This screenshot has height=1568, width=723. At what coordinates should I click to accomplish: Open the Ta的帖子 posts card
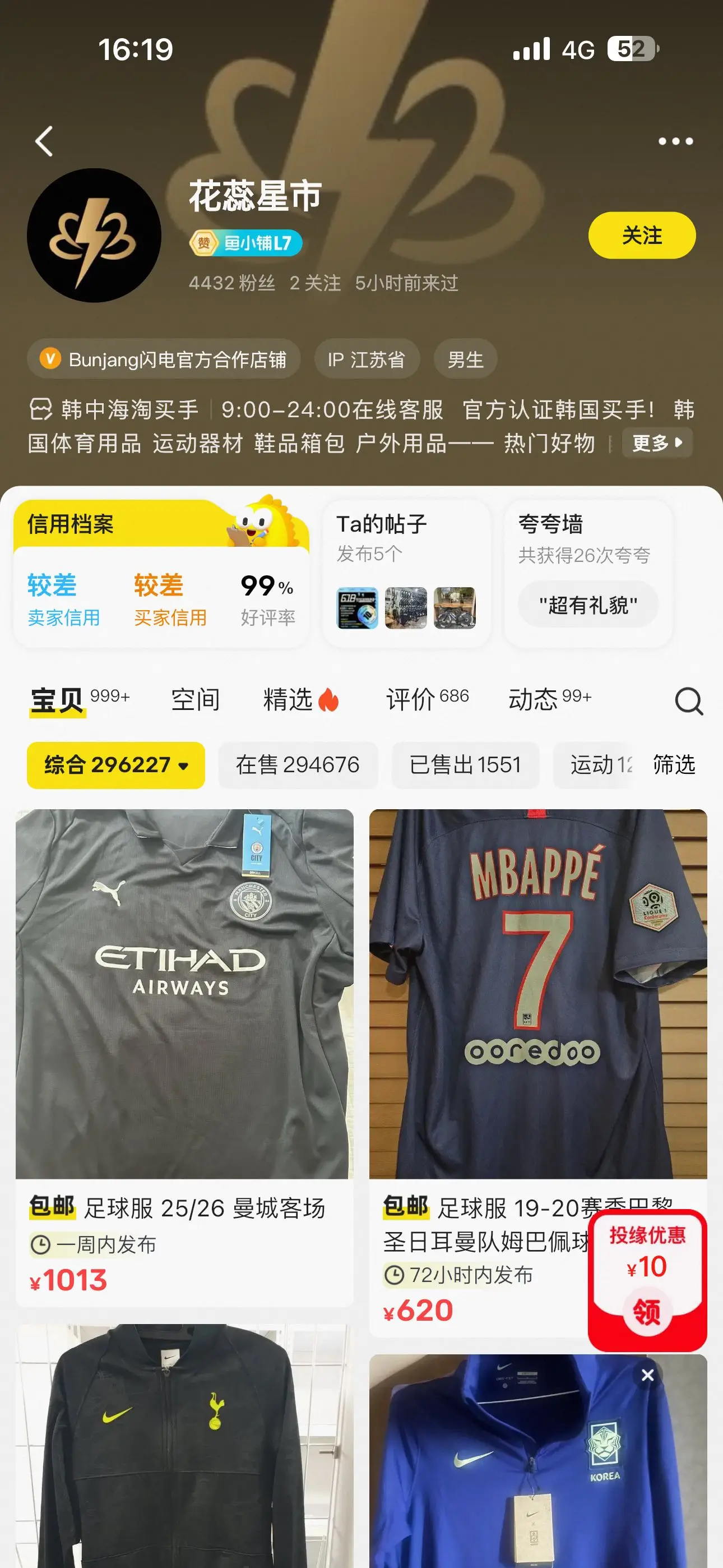[x=406, y=573]
